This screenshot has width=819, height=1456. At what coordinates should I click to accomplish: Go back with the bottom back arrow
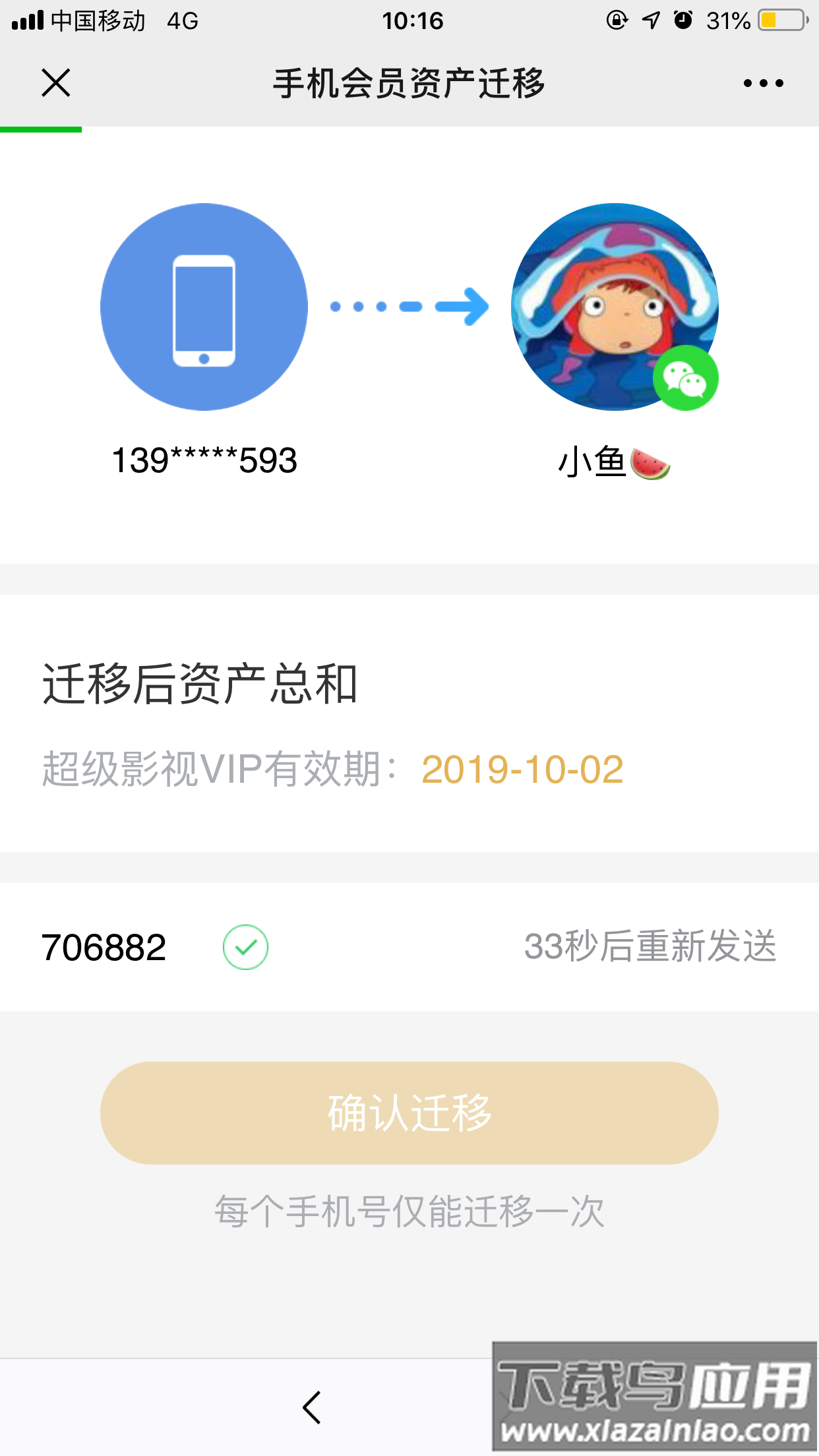pyautogui.click(x=312, y=1407)
